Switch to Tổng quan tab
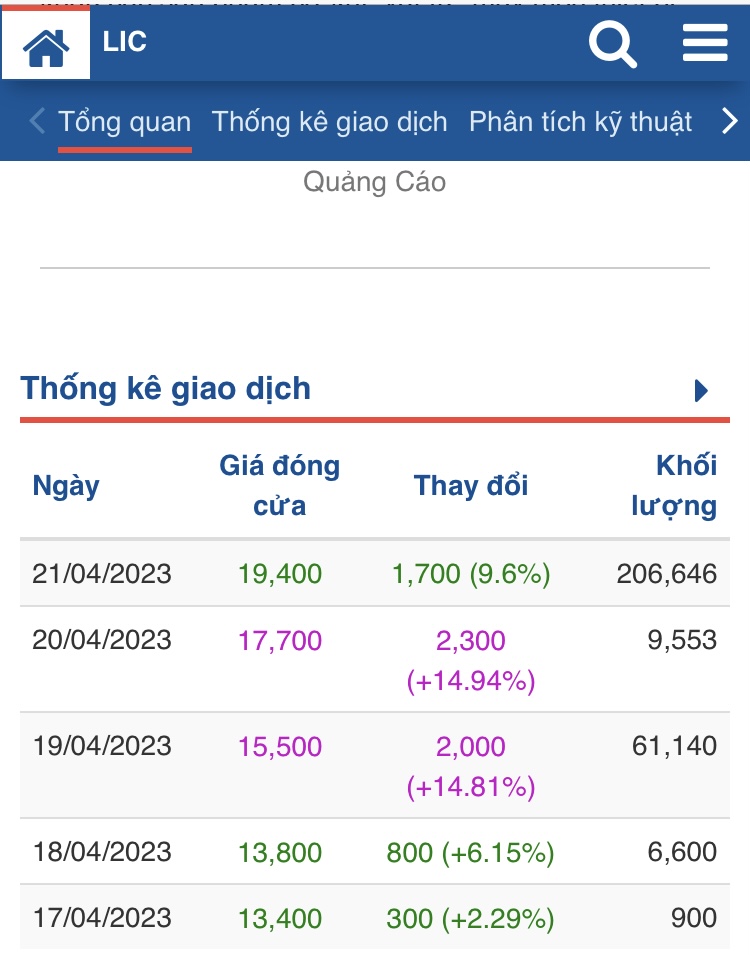 125,123
